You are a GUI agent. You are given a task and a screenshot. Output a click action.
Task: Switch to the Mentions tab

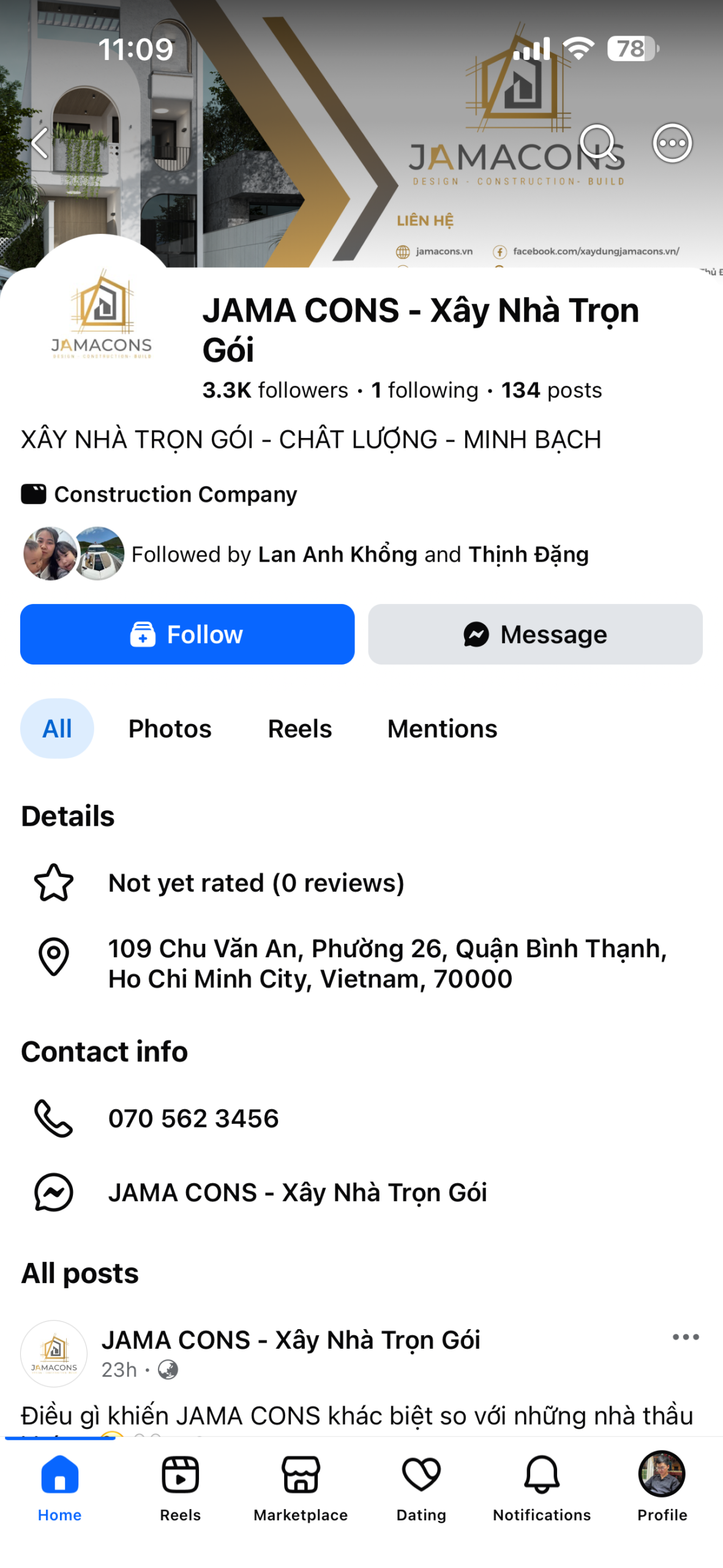442,728
